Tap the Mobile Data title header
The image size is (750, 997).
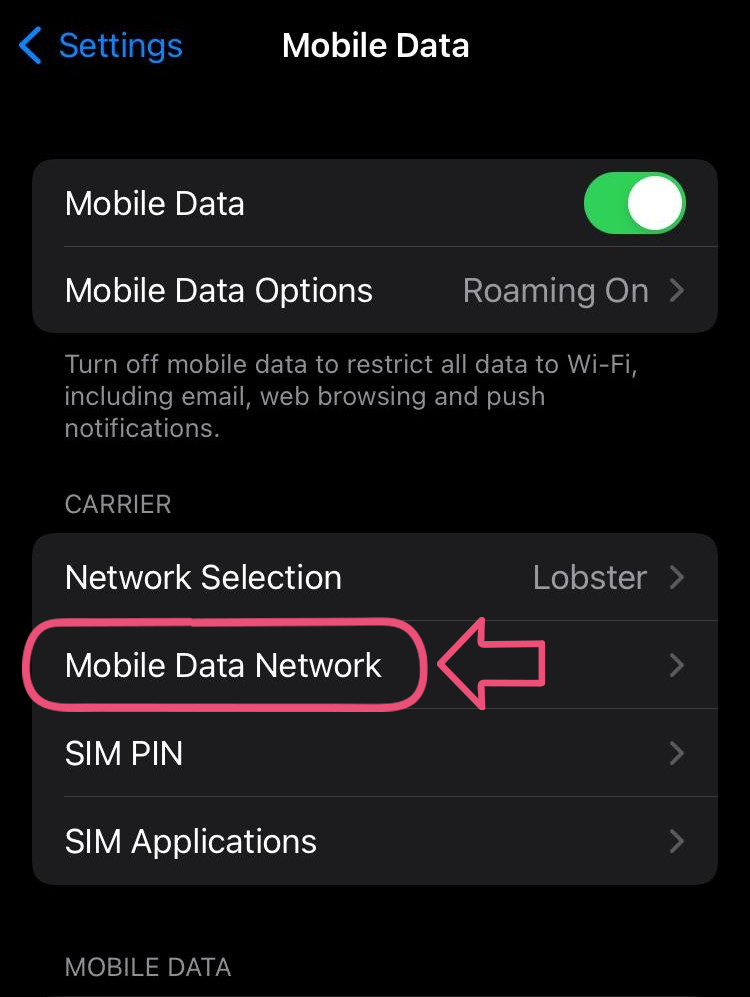pos(375,45)
